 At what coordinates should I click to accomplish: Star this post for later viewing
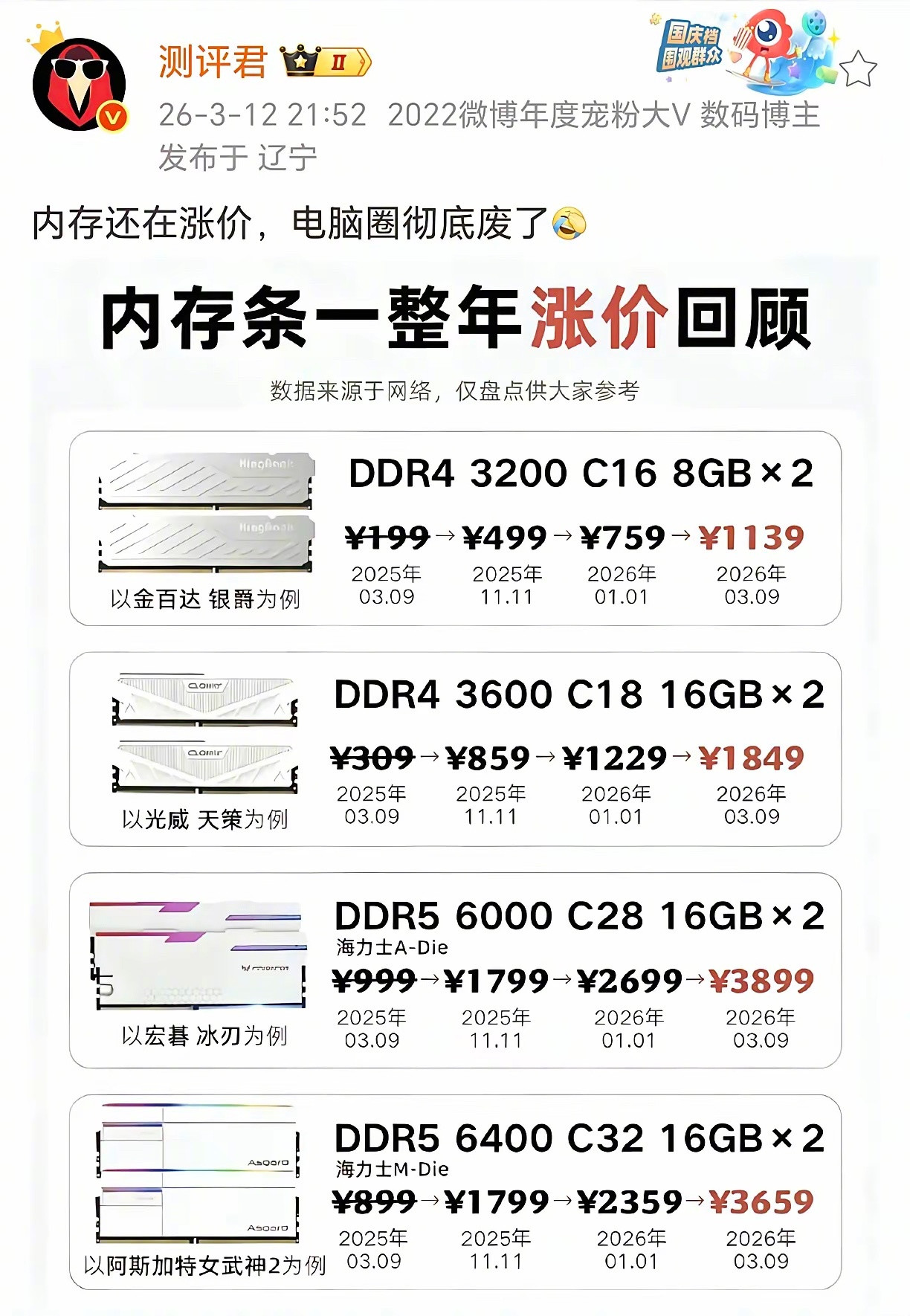pos(859,68)
